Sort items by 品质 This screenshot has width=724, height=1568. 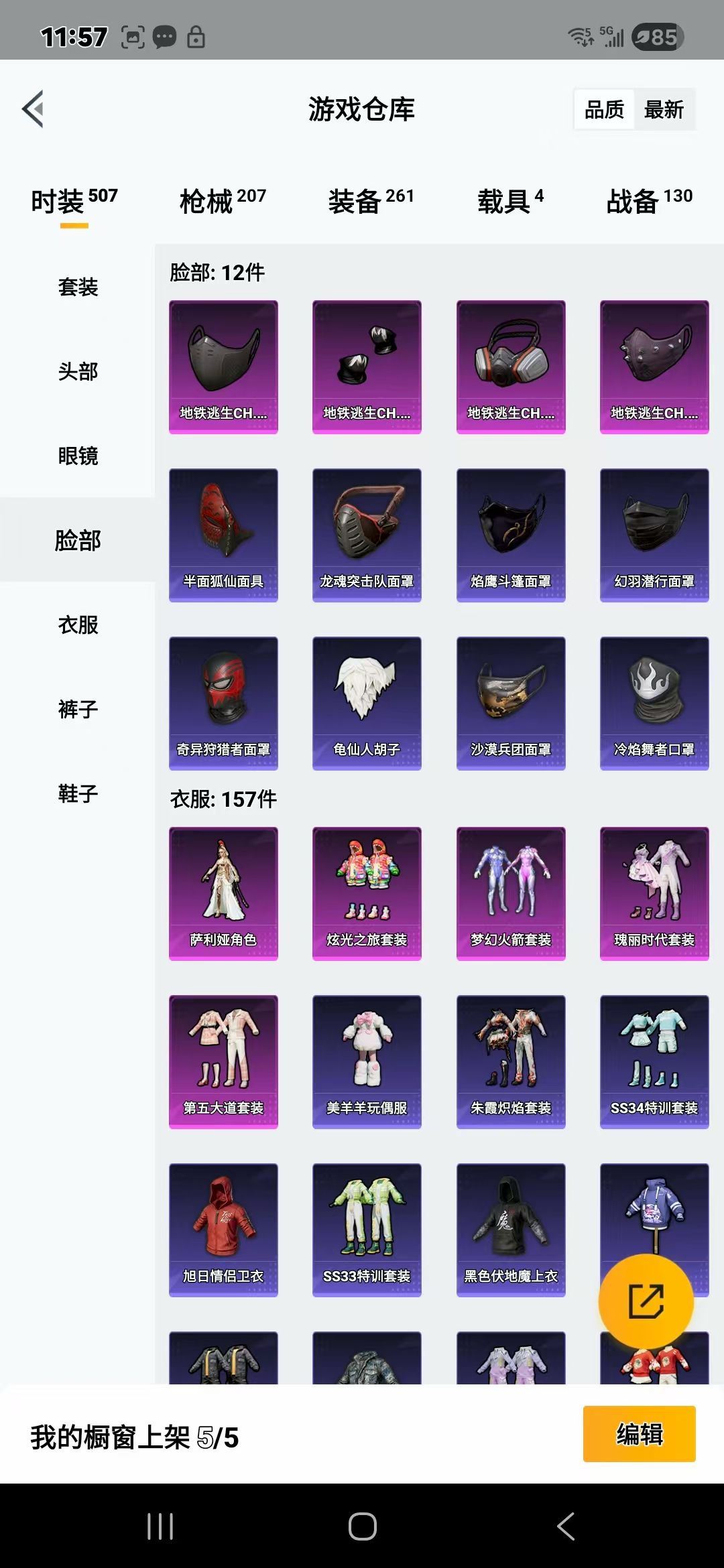(604, 109)
